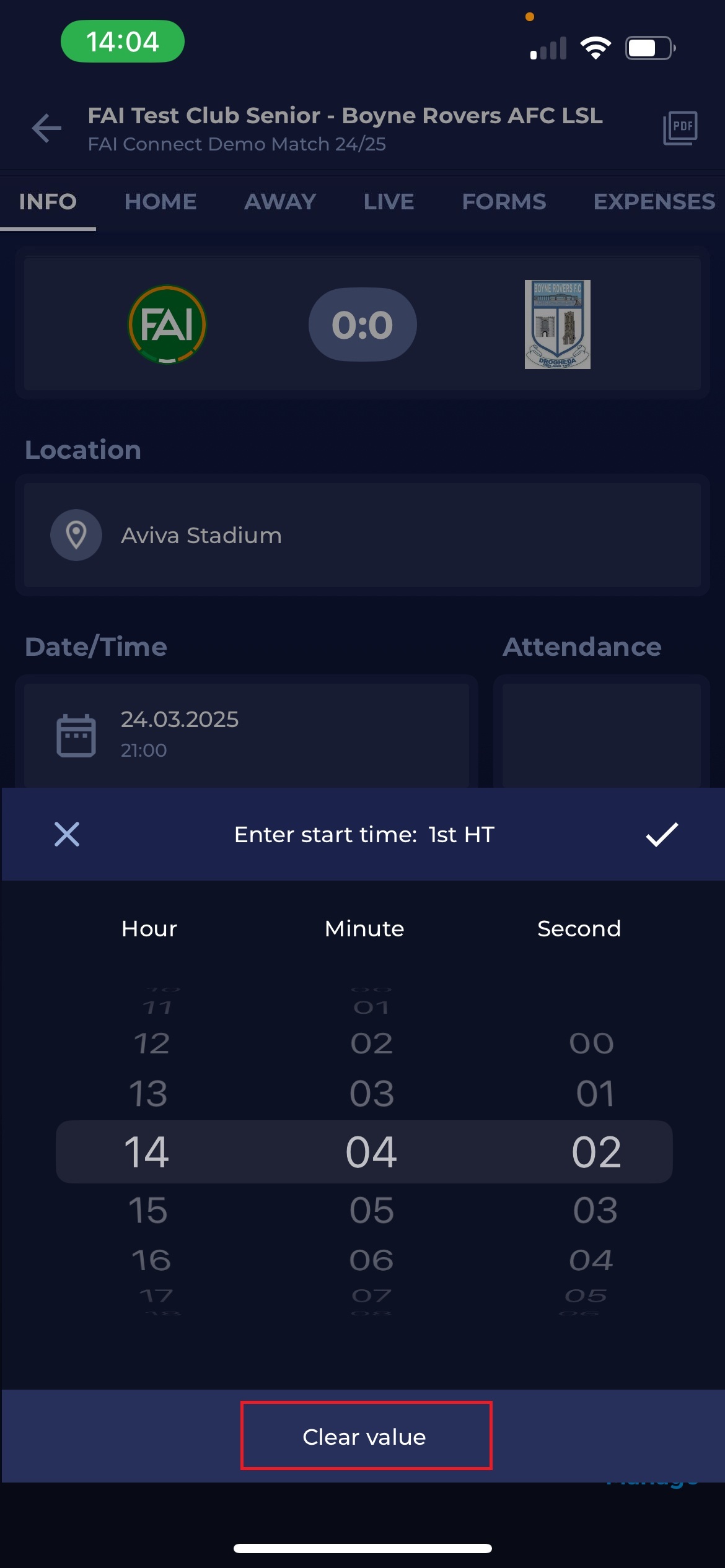Select hour 13 in the picker
This screenshot has width=725, height=1568.
click(x=148, y=1094)
